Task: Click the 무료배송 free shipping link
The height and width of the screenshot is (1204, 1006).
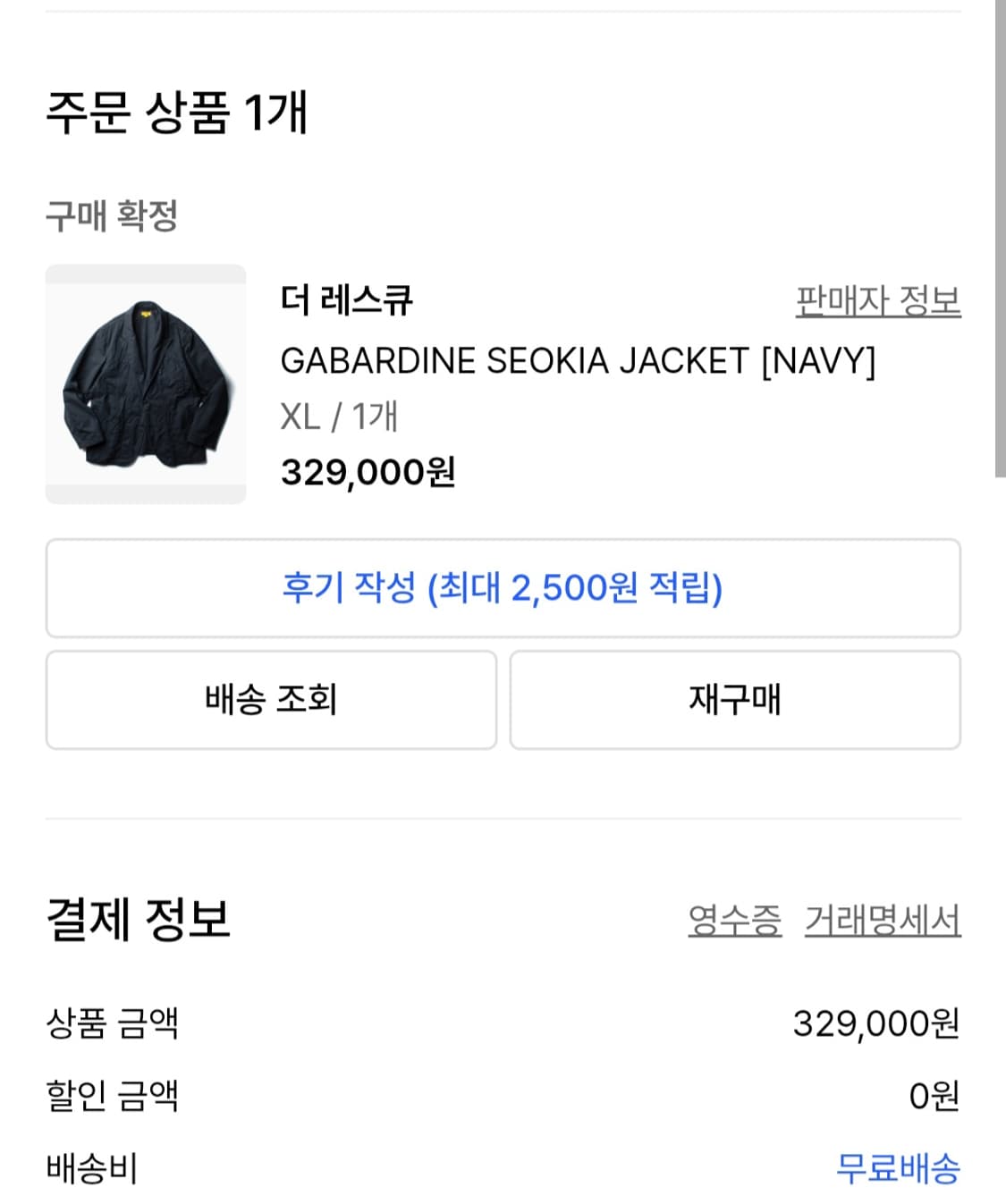Action: pos(899,1166)
